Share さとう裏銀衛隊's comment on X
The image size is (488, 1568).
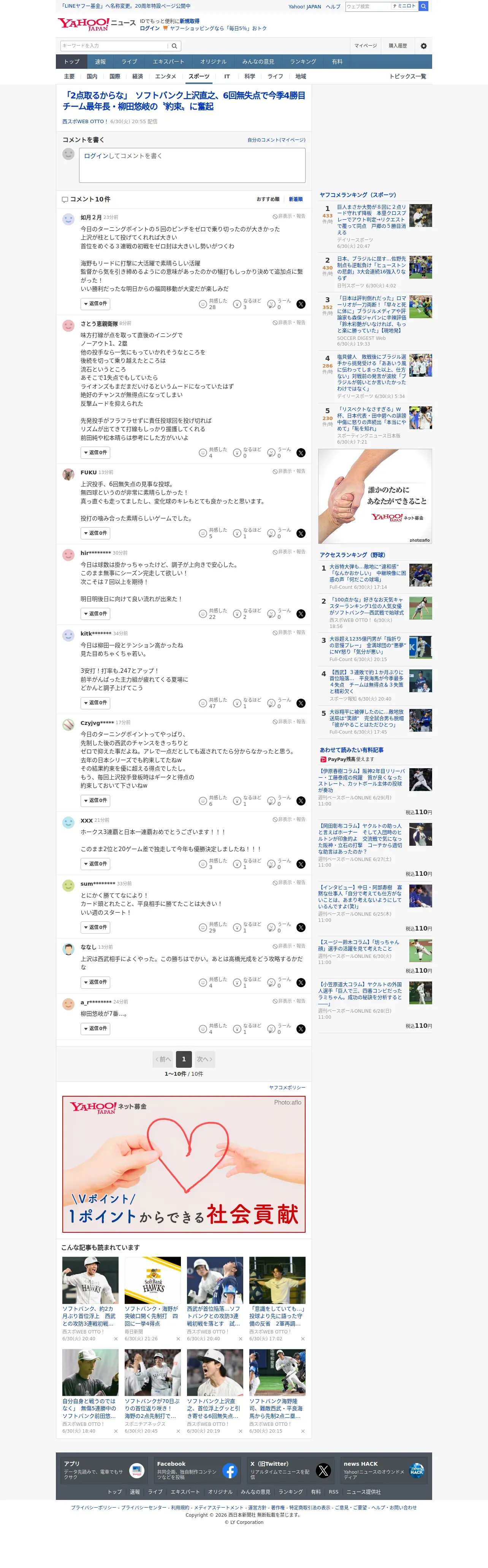[x=301, y=453]
